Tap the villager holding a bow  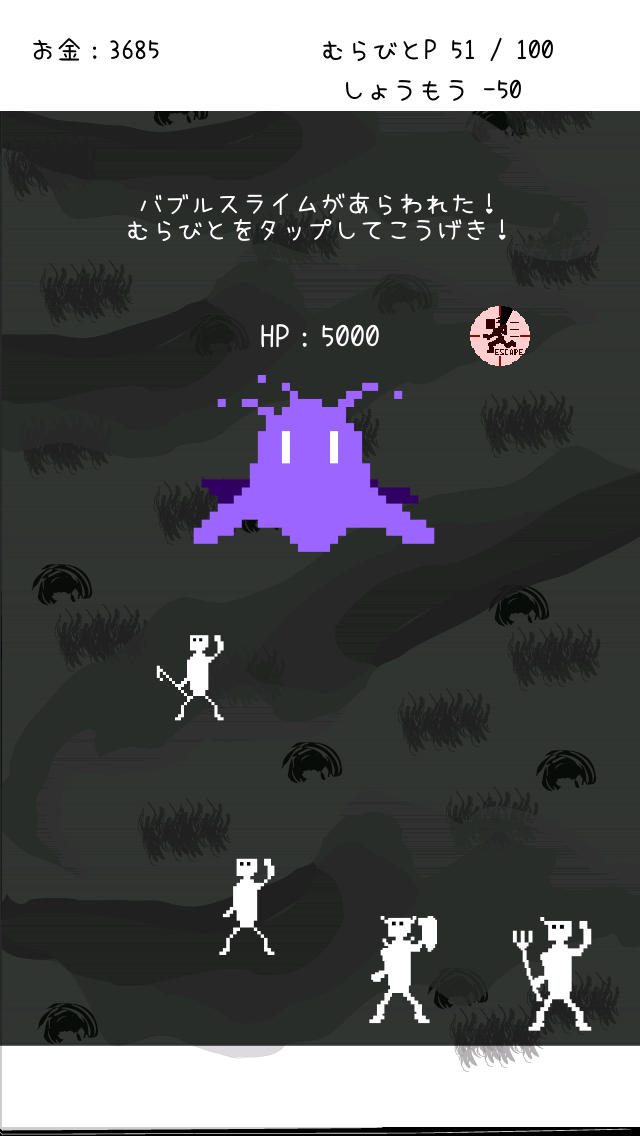click(194, 676)
